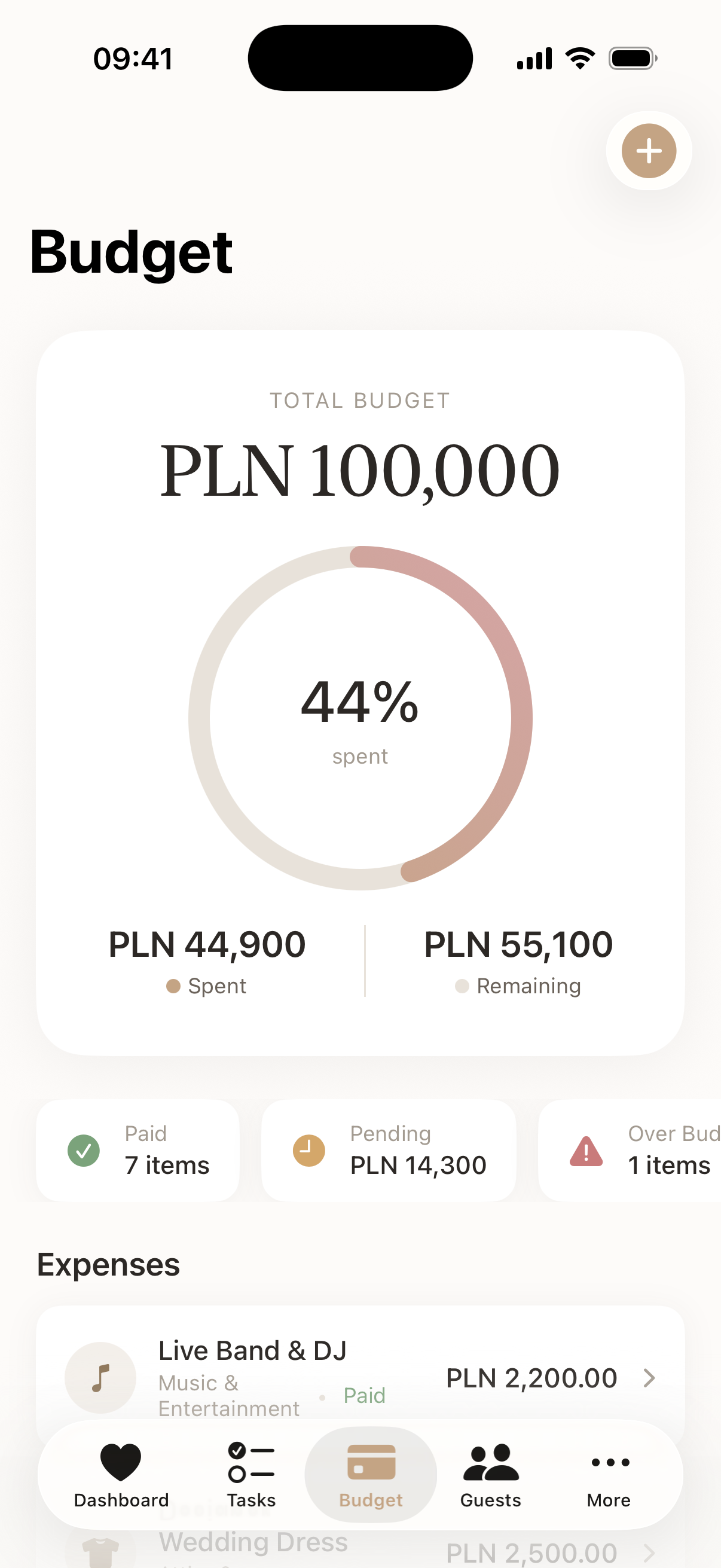Click the music note icon beside Live Band & DJ

[x=100, y=1378]
